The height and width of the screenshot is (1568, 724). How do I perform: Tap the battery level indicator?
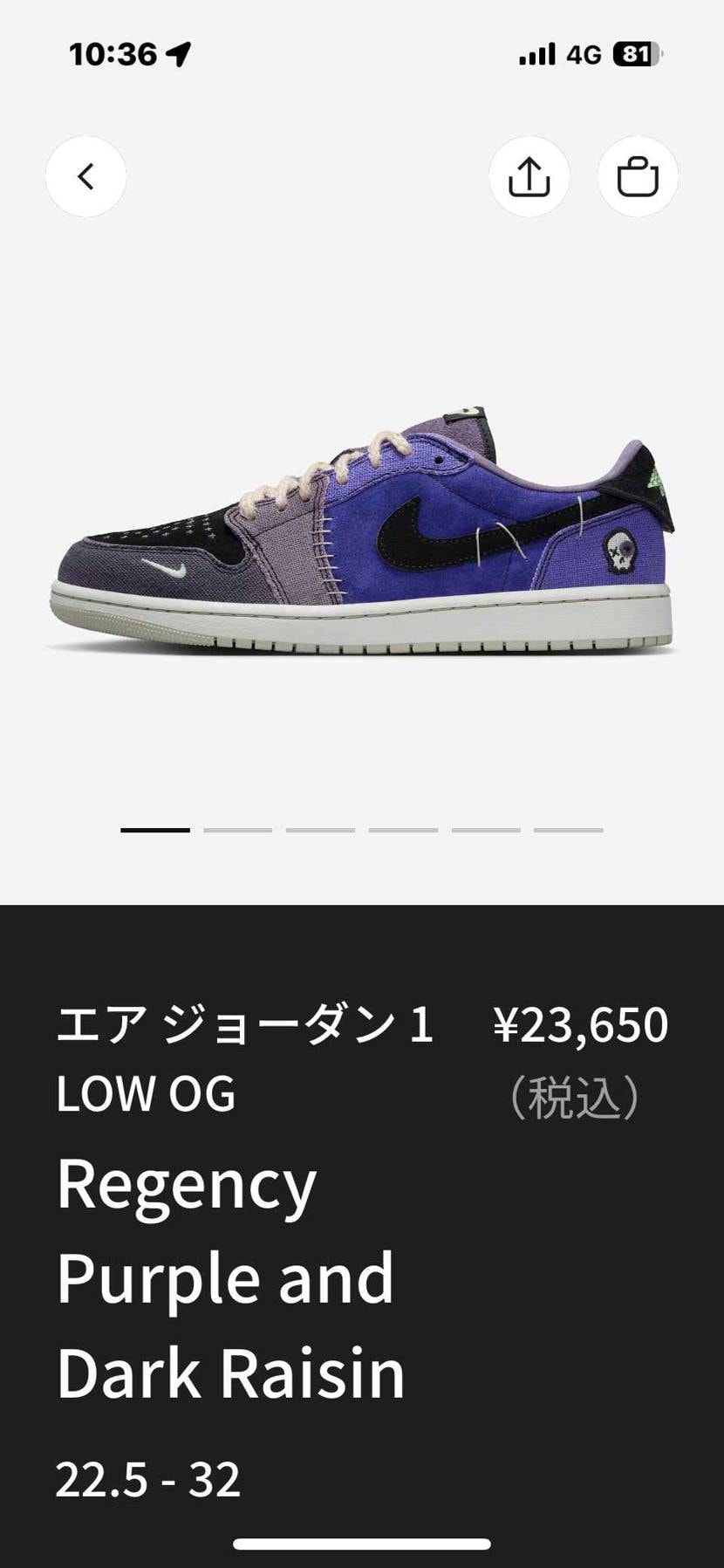(637, 54)
